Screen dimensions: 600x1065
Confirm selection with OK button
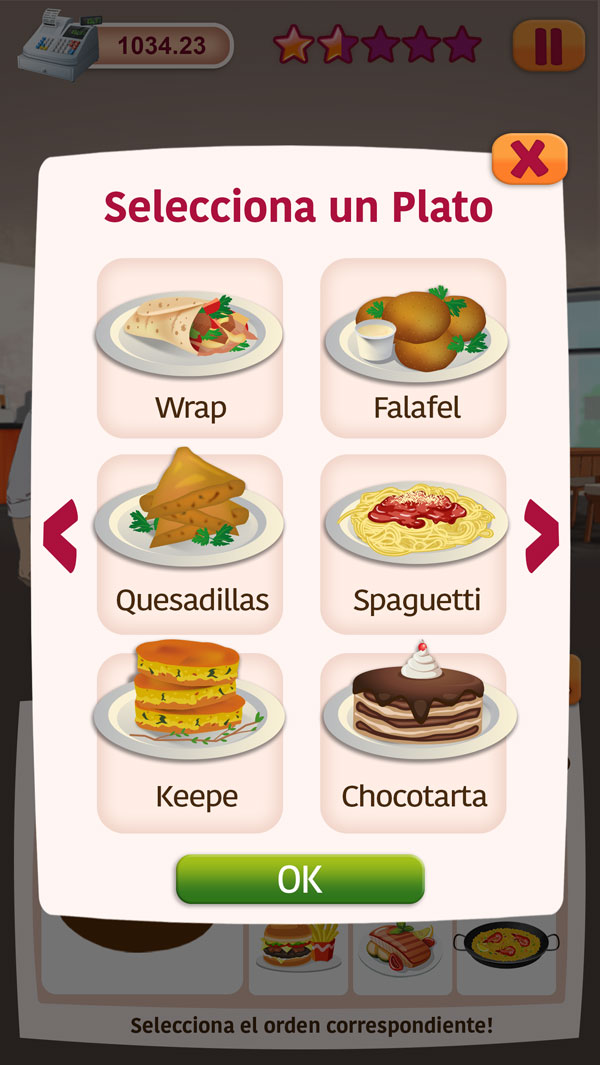[x=300, y=879]
